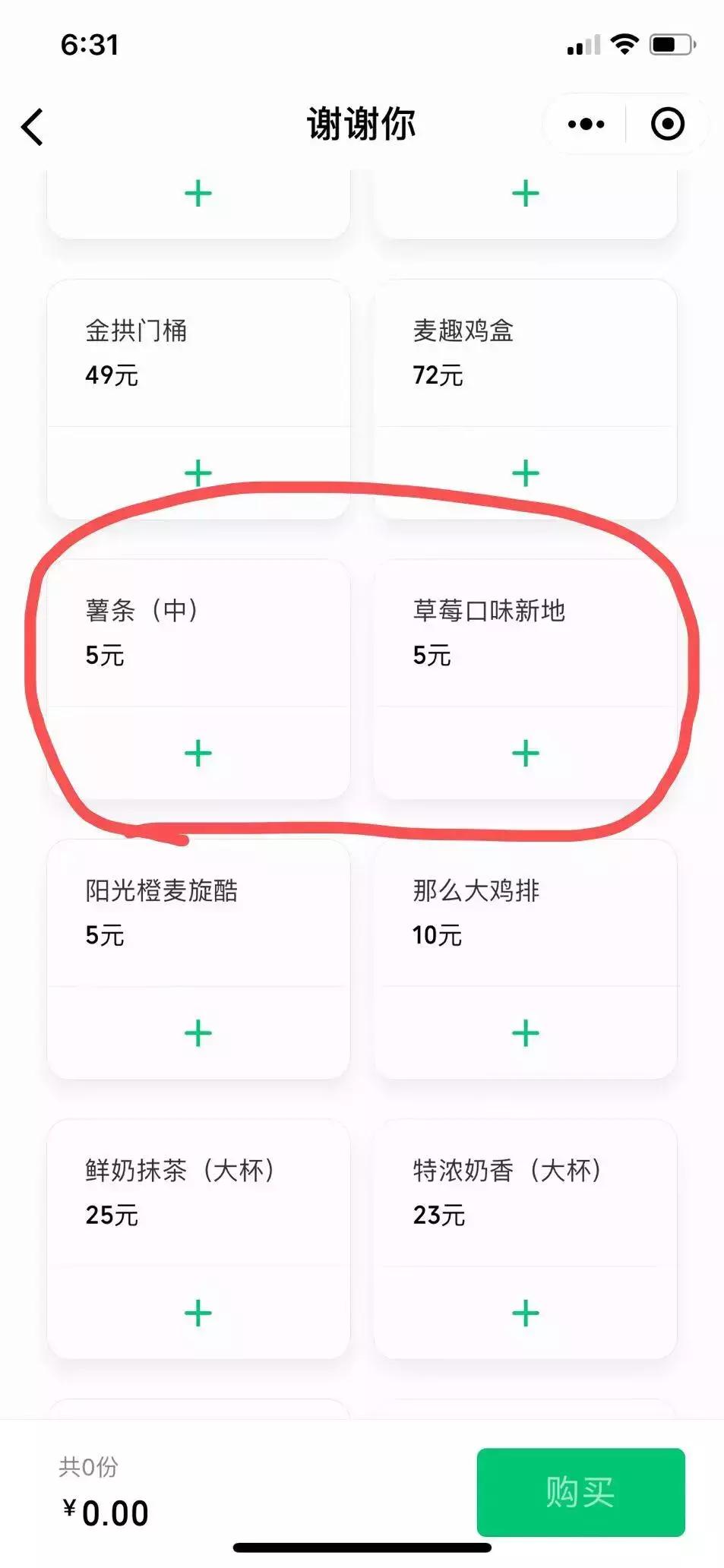Add 阳光橙麦旋酷 to the order
This screenshot has width=724, height=1568.
[198, 1032]
